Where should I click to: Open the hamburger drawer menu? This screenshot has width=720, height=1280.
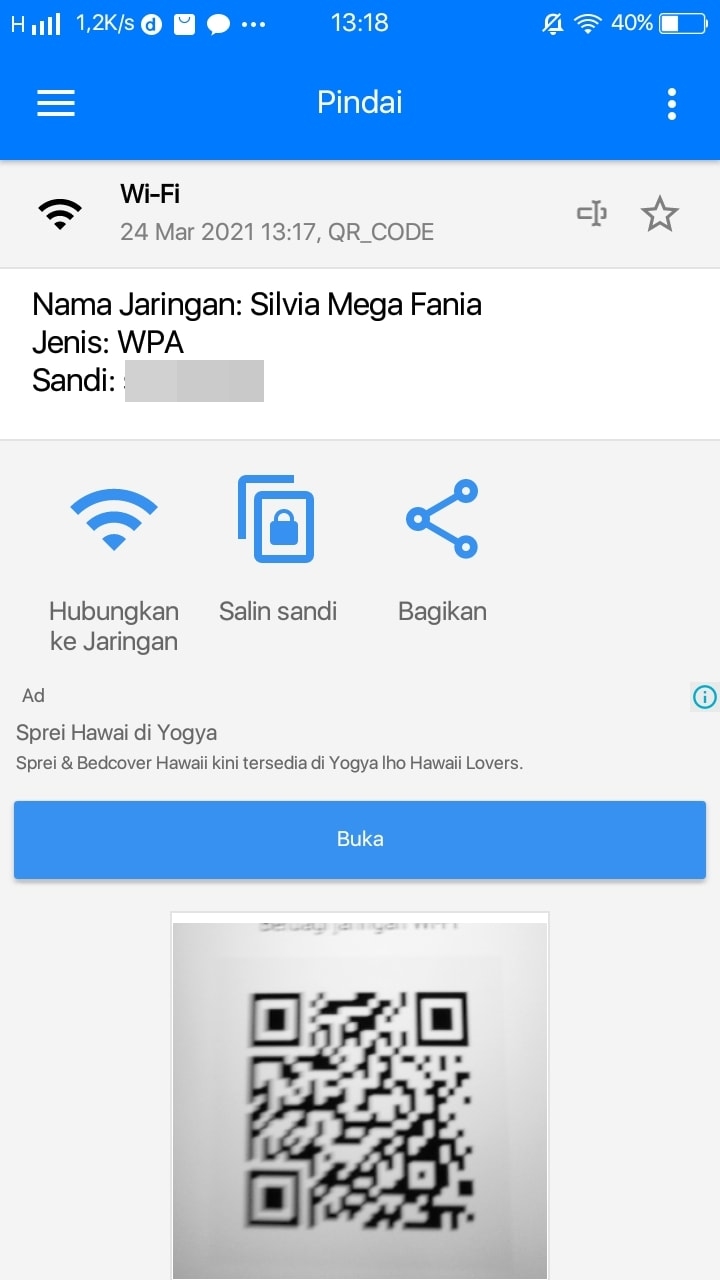pyautogui.click(x=56, y=103)
